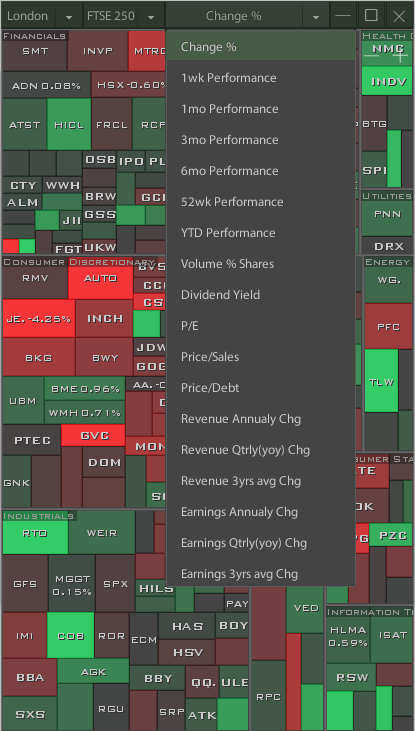Select Price/Sales option
The image size is (415, 731).
261,357
